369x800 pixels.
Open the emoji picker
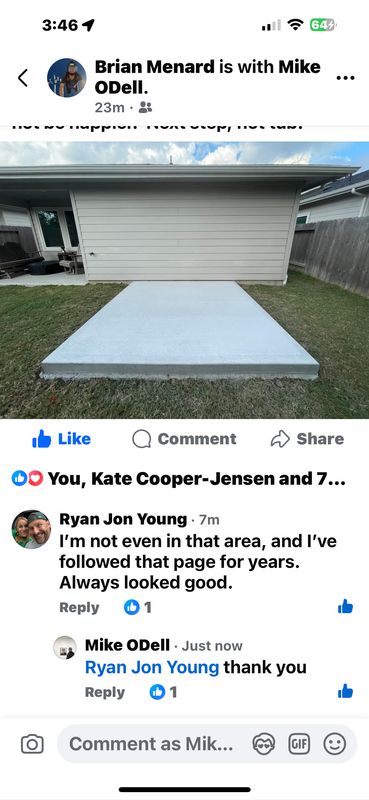(335, 744)
